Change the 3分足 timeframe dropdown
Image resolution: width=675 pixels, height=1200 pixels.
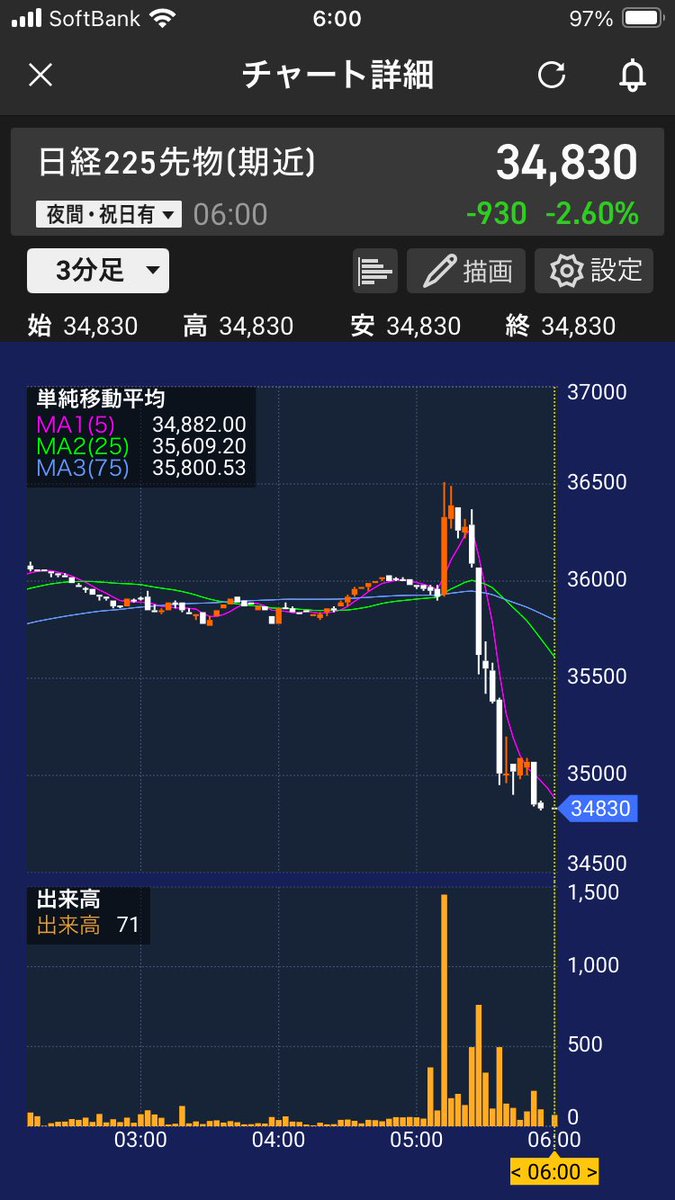[98, 270]
